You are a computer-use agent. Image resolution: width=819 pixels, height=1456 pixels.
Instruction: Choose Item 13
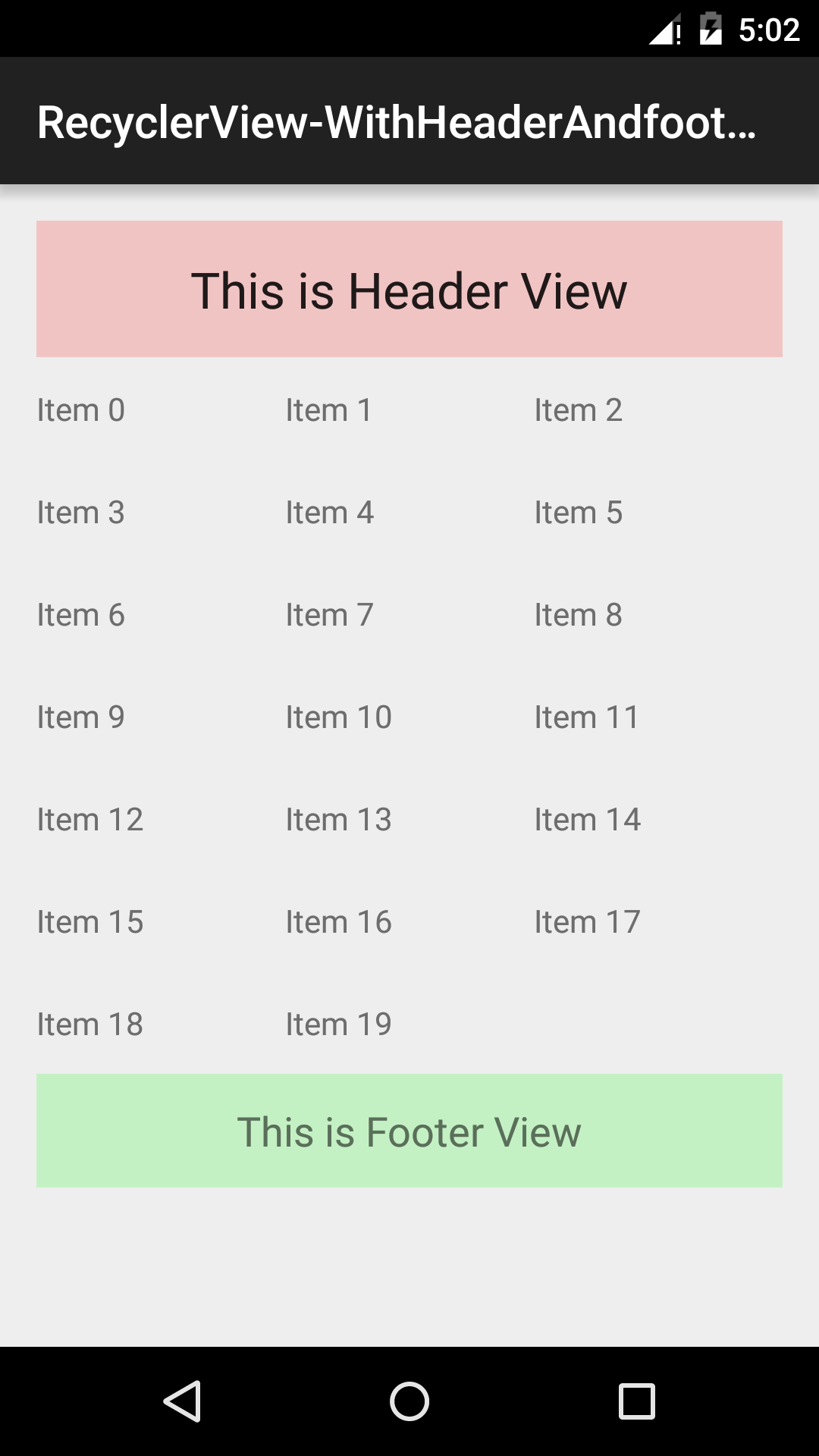pos(338,820)
